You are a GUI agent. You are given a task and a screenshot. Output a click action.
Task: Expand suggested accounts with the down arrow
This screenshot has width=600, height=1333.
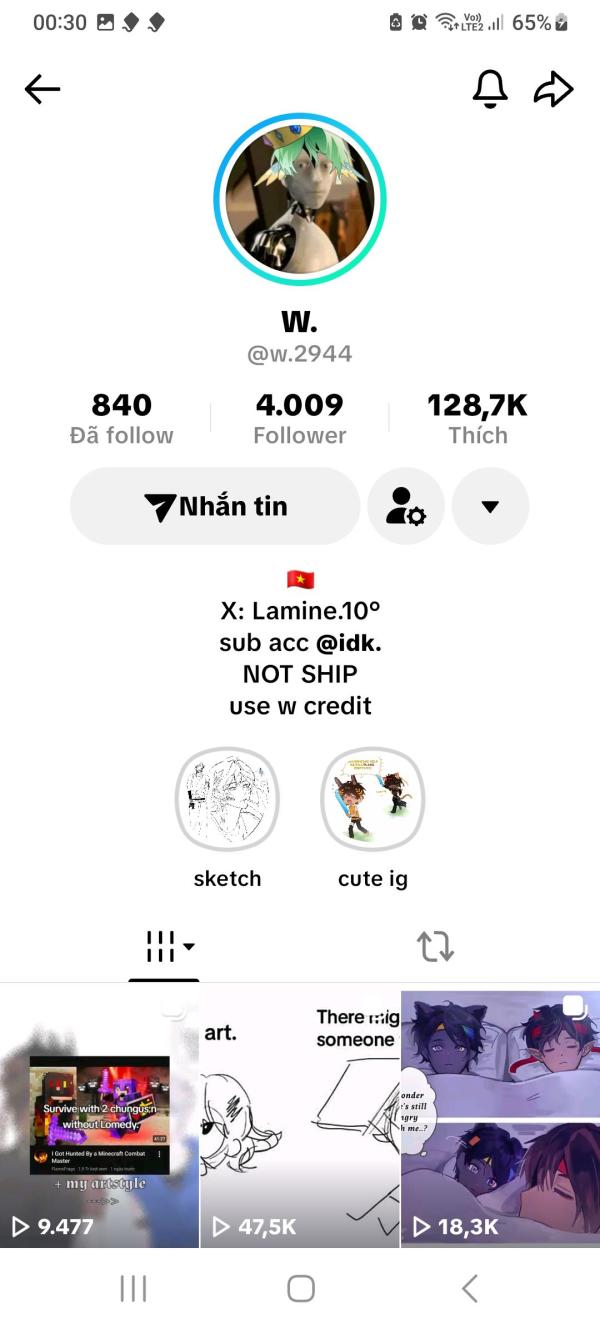490,506
